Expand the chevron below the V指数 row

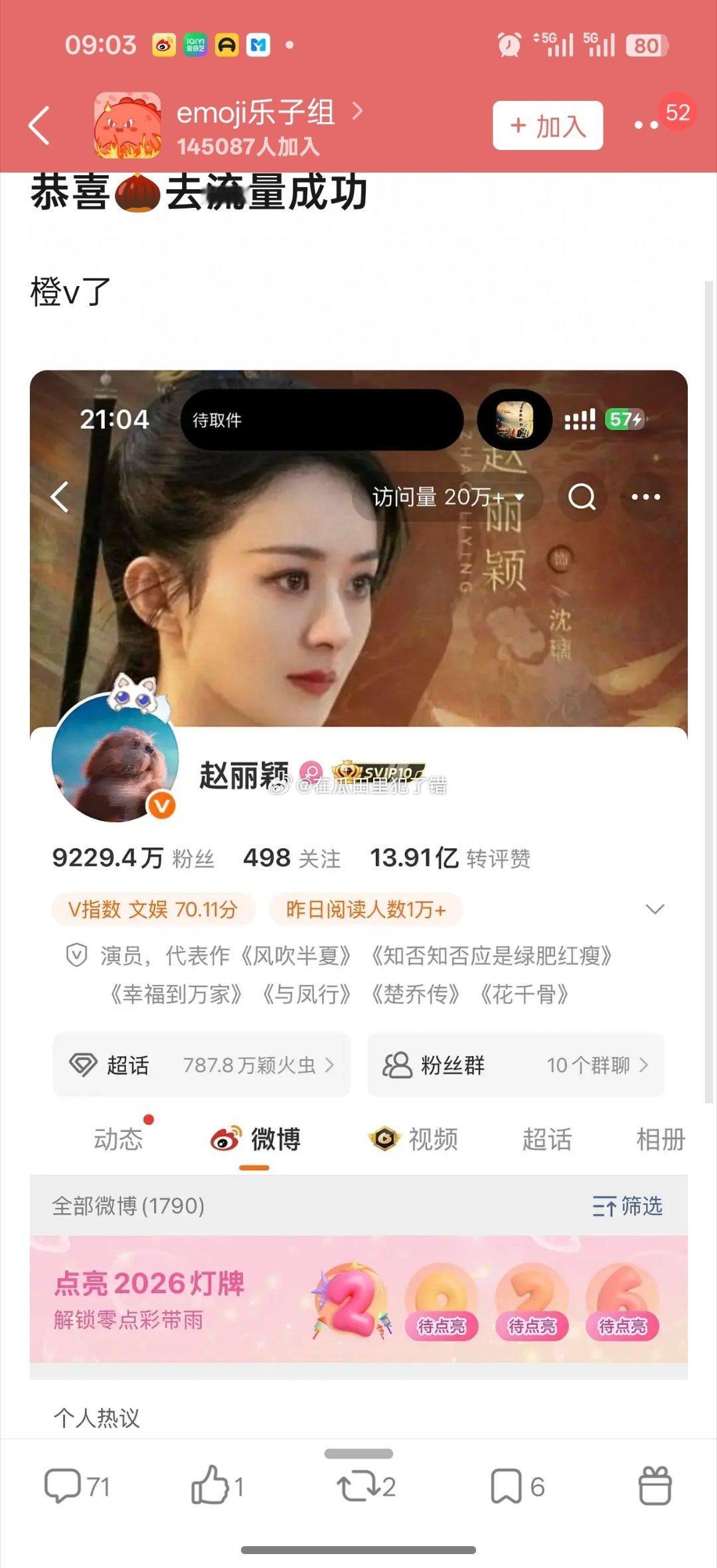click(x=655, y=909)
